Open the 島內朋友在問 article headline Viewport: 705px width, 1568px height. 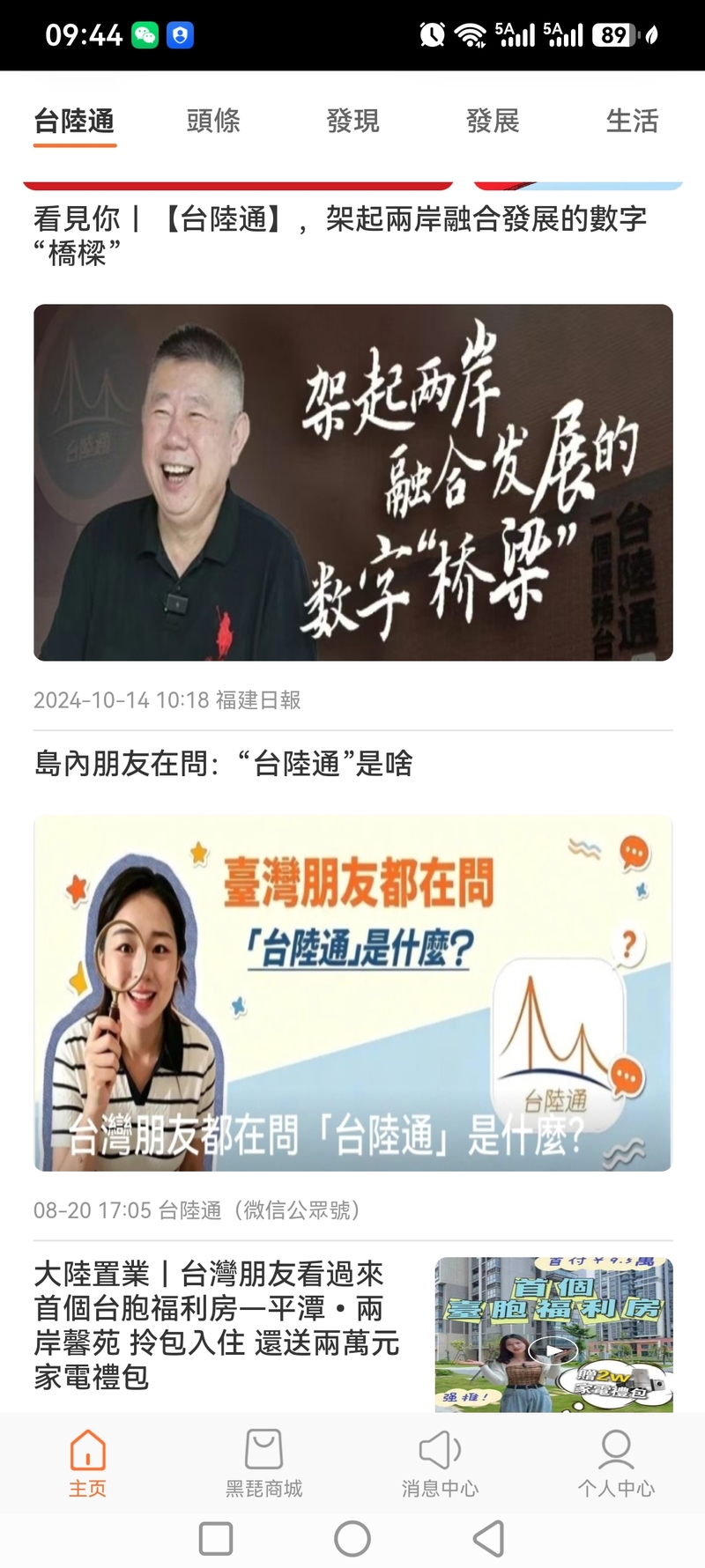point(223,763)
